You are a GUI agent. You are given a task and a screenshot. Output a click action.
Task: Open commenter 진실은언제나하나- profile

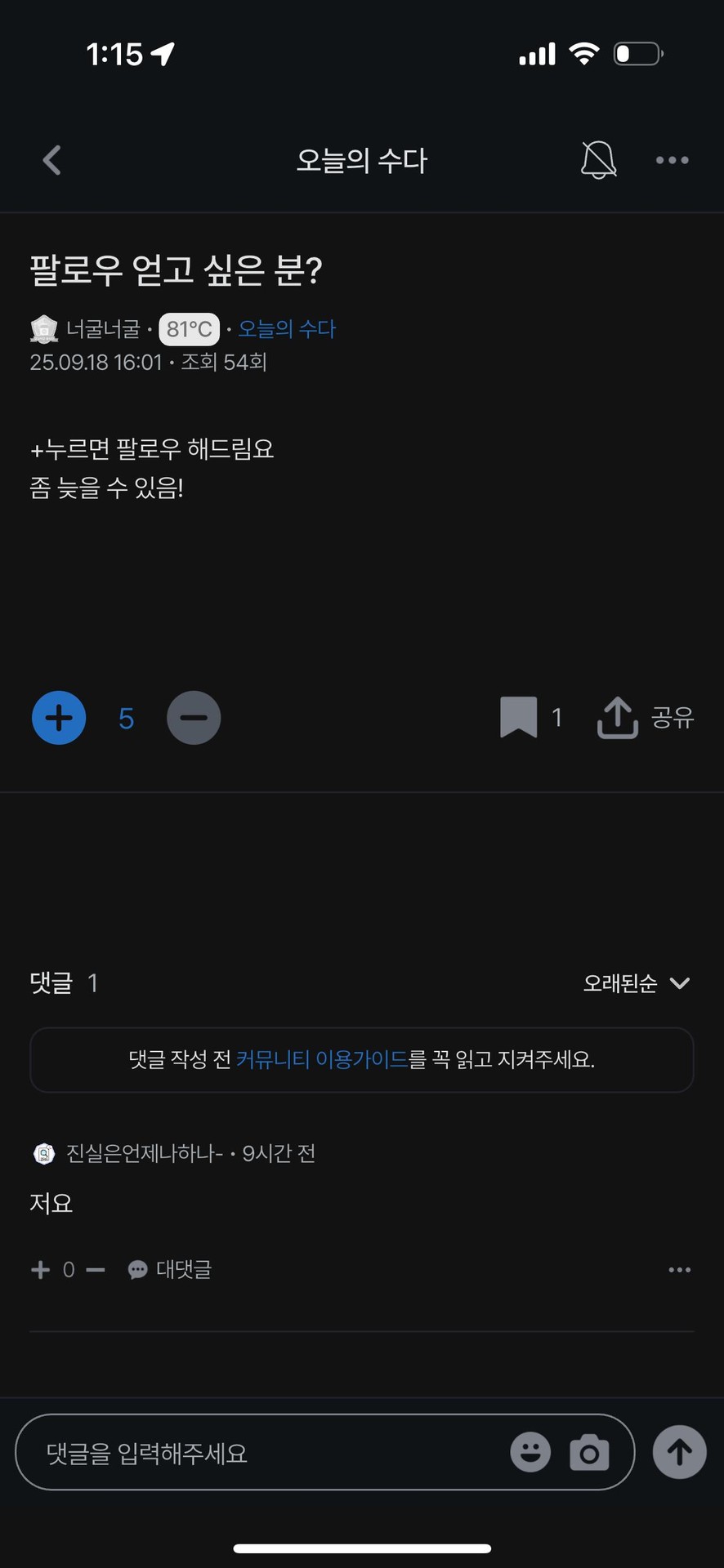click(144, 1153)
